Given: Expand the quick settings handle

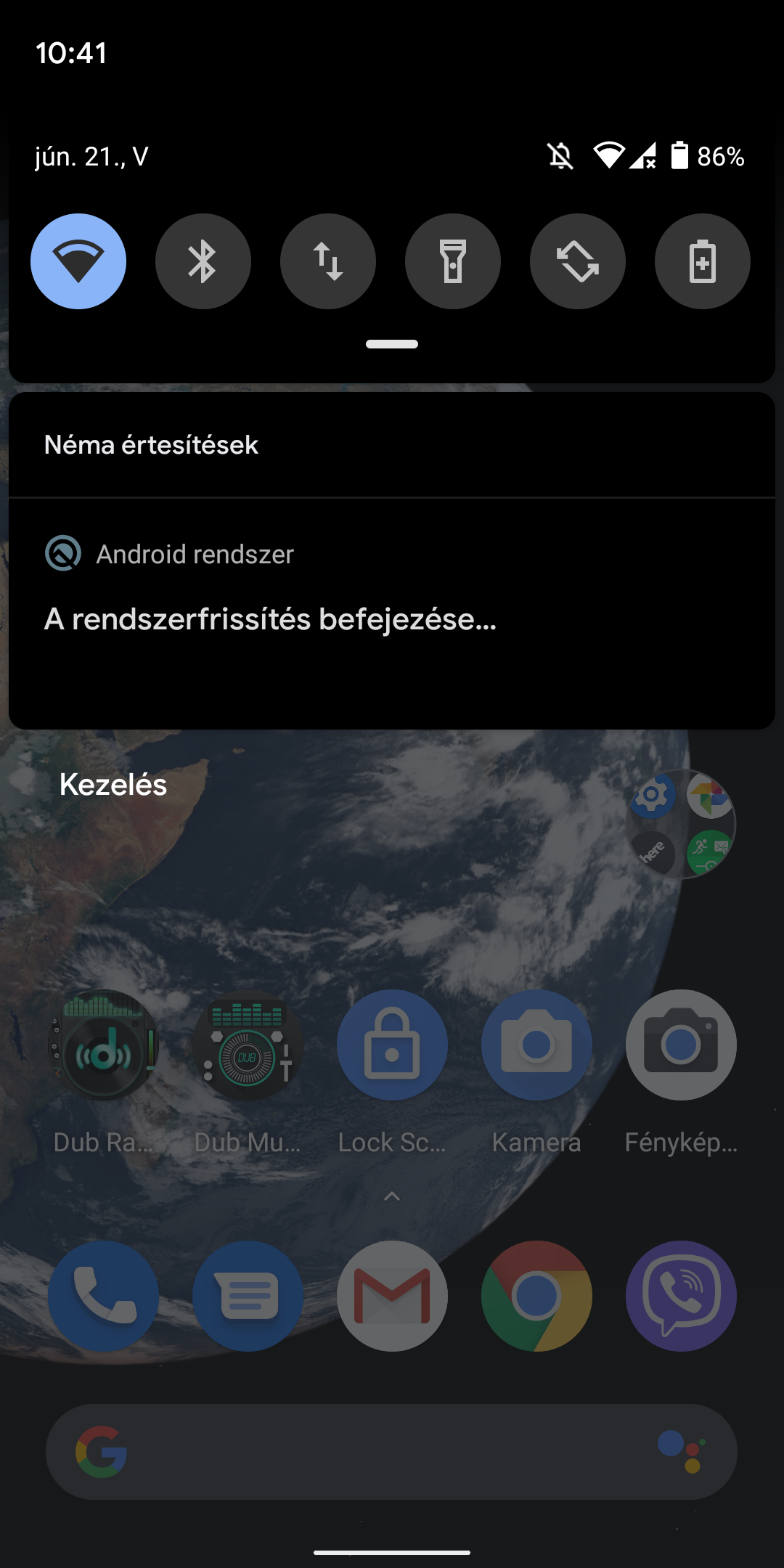Looking at the screenshot, I should (392, 344).
